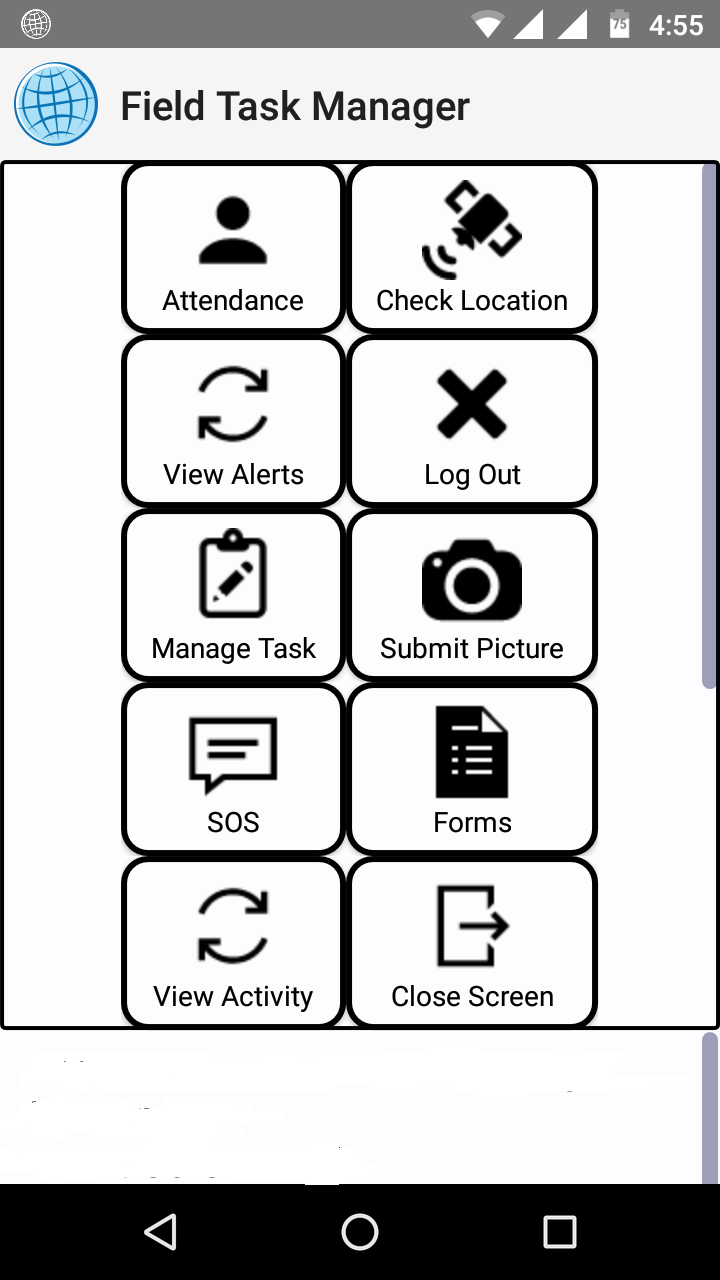Select Submit Picture
Screen dimensions: 720x1280
472,595
